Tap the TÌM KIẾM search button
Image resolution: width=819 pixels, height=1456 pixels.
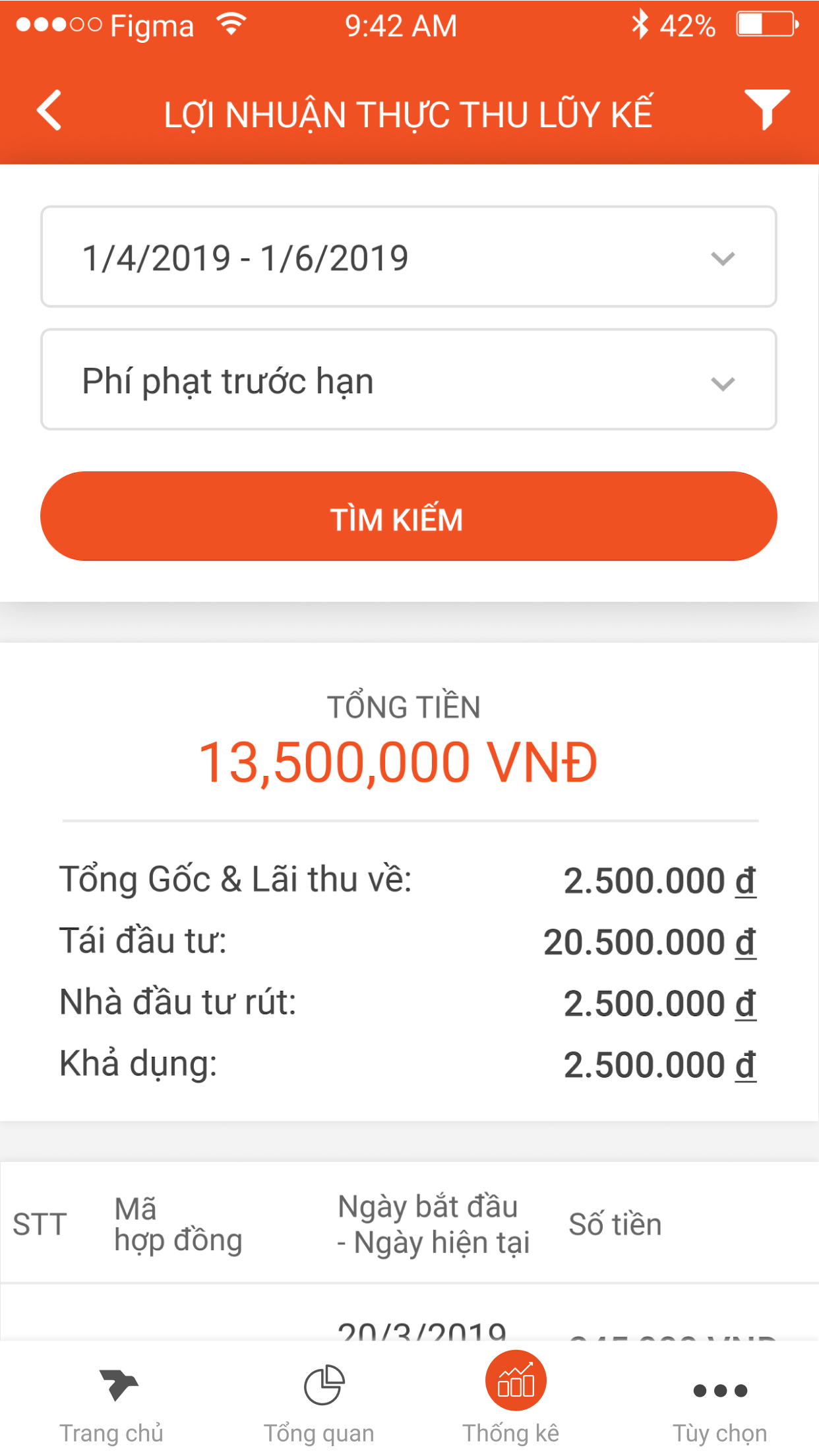(409, 516)
